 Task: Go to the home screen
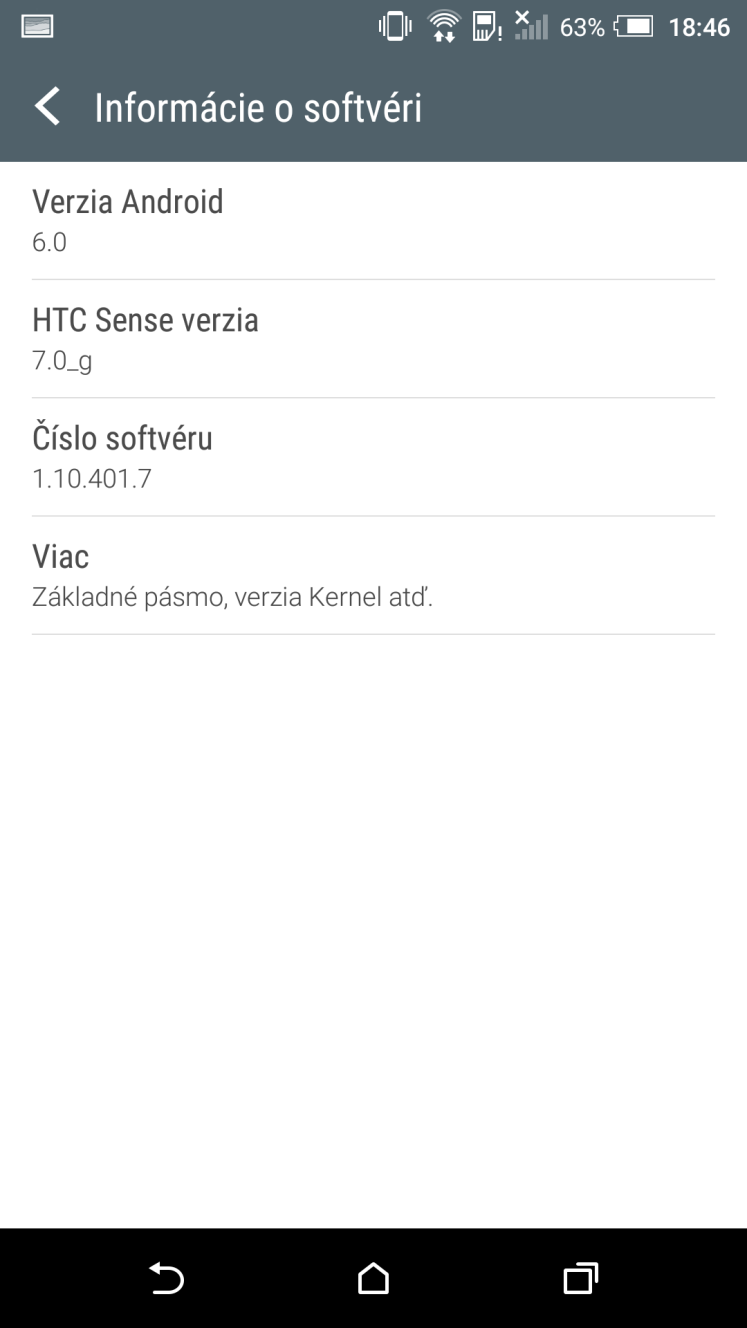tap(373, 1278)
